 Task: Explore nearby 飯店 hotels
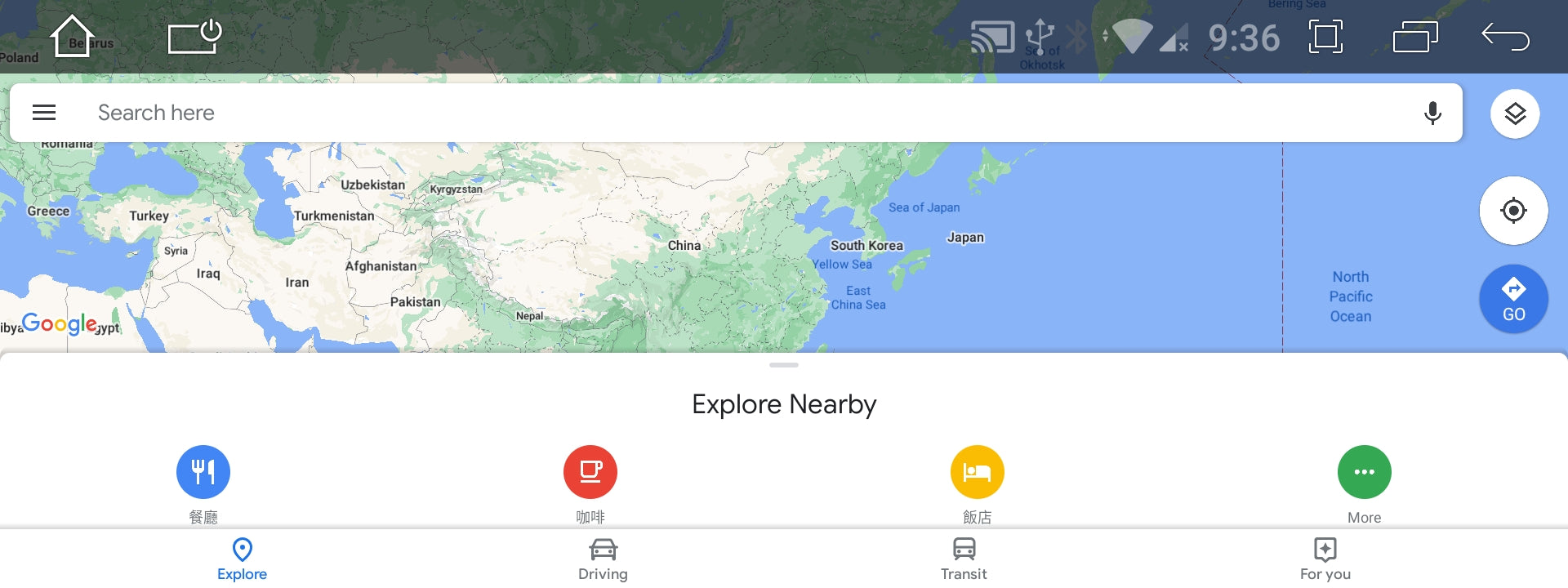point(977,472)
